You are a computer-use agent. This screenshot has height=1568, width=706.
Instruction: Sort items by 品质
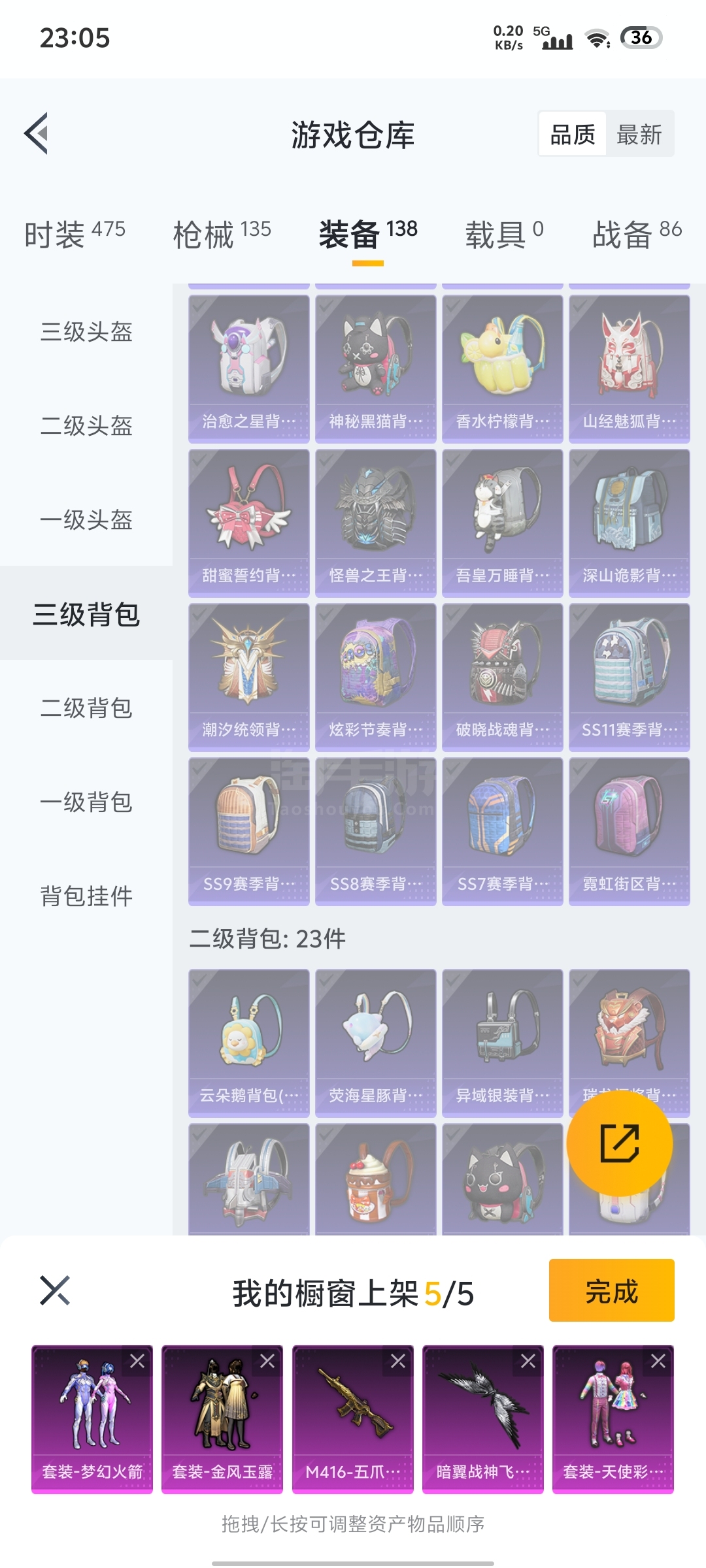573,135
